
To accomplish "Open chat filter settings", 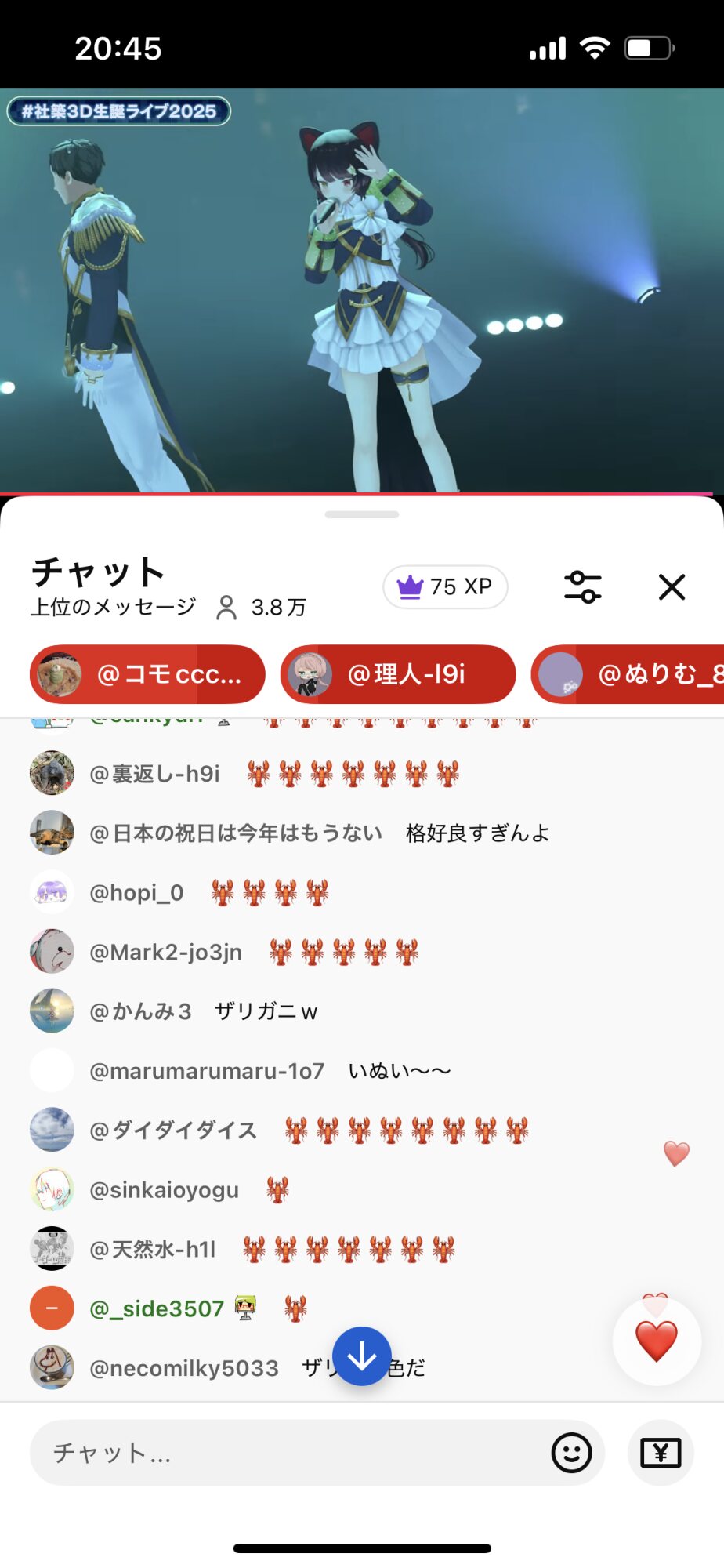I will pos(583,586).
